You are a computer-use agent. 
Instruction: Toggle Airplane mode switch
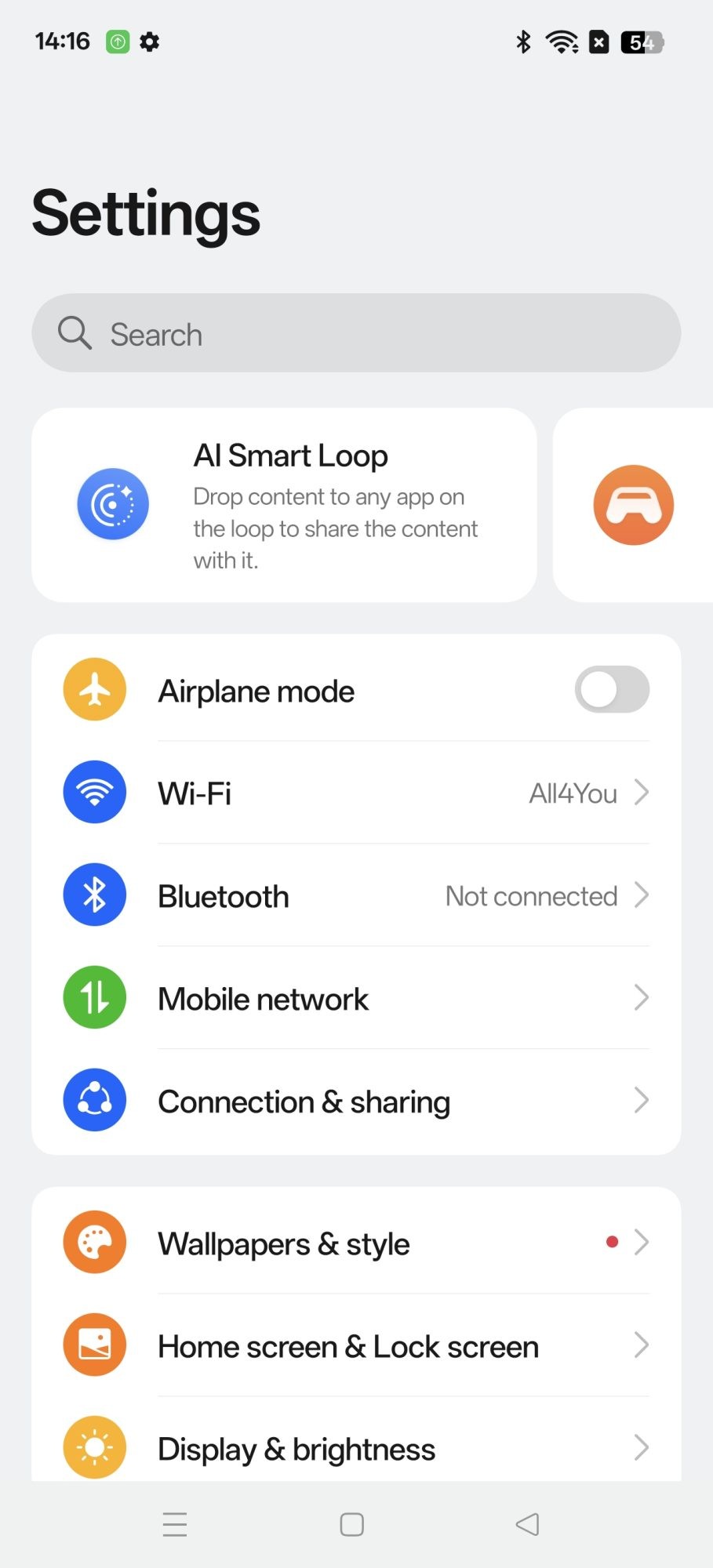click(611, 690)
